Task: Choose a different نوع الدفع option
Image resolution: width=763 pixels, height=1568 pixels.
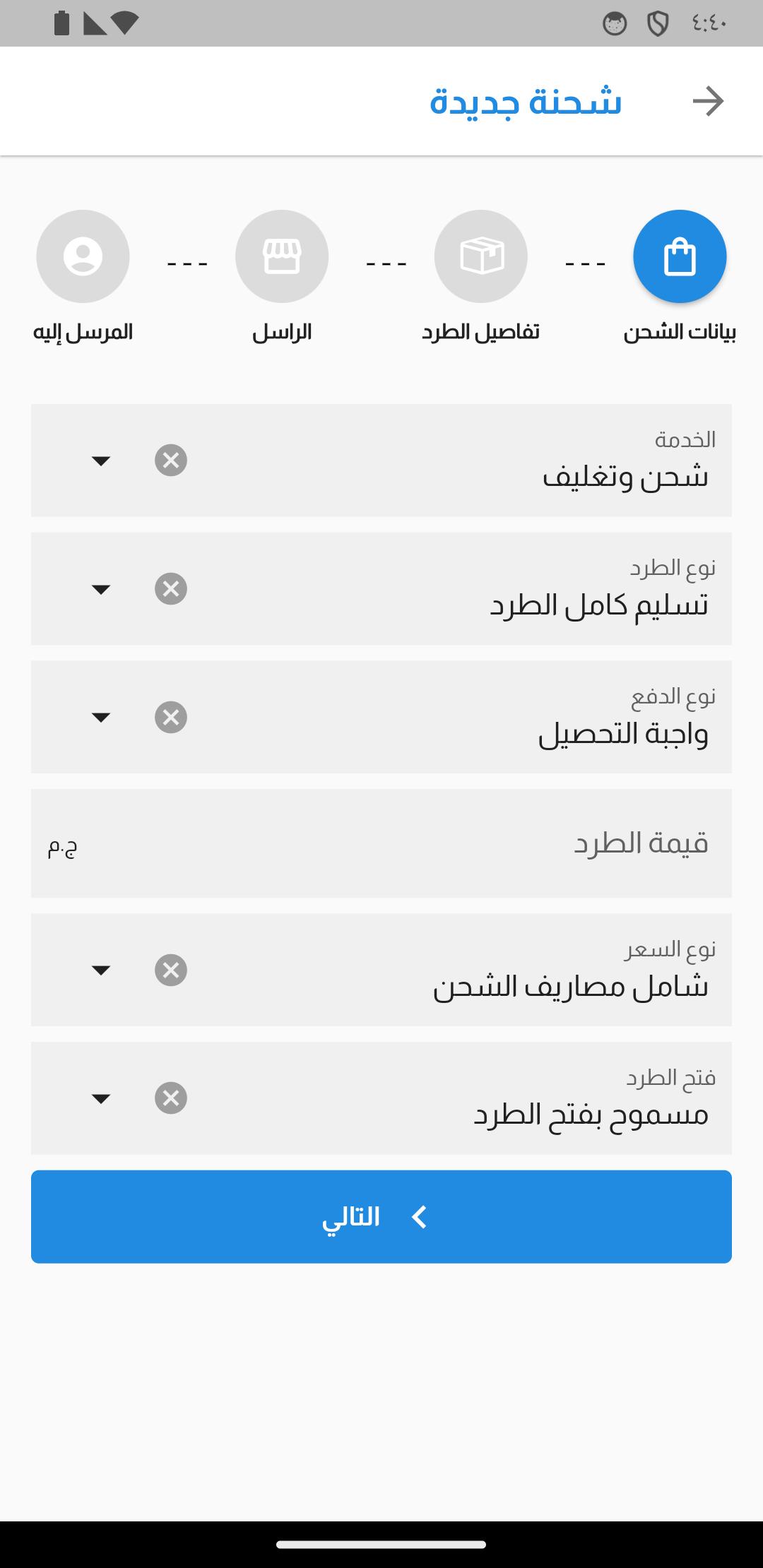Action: click(x=101, y=718)
